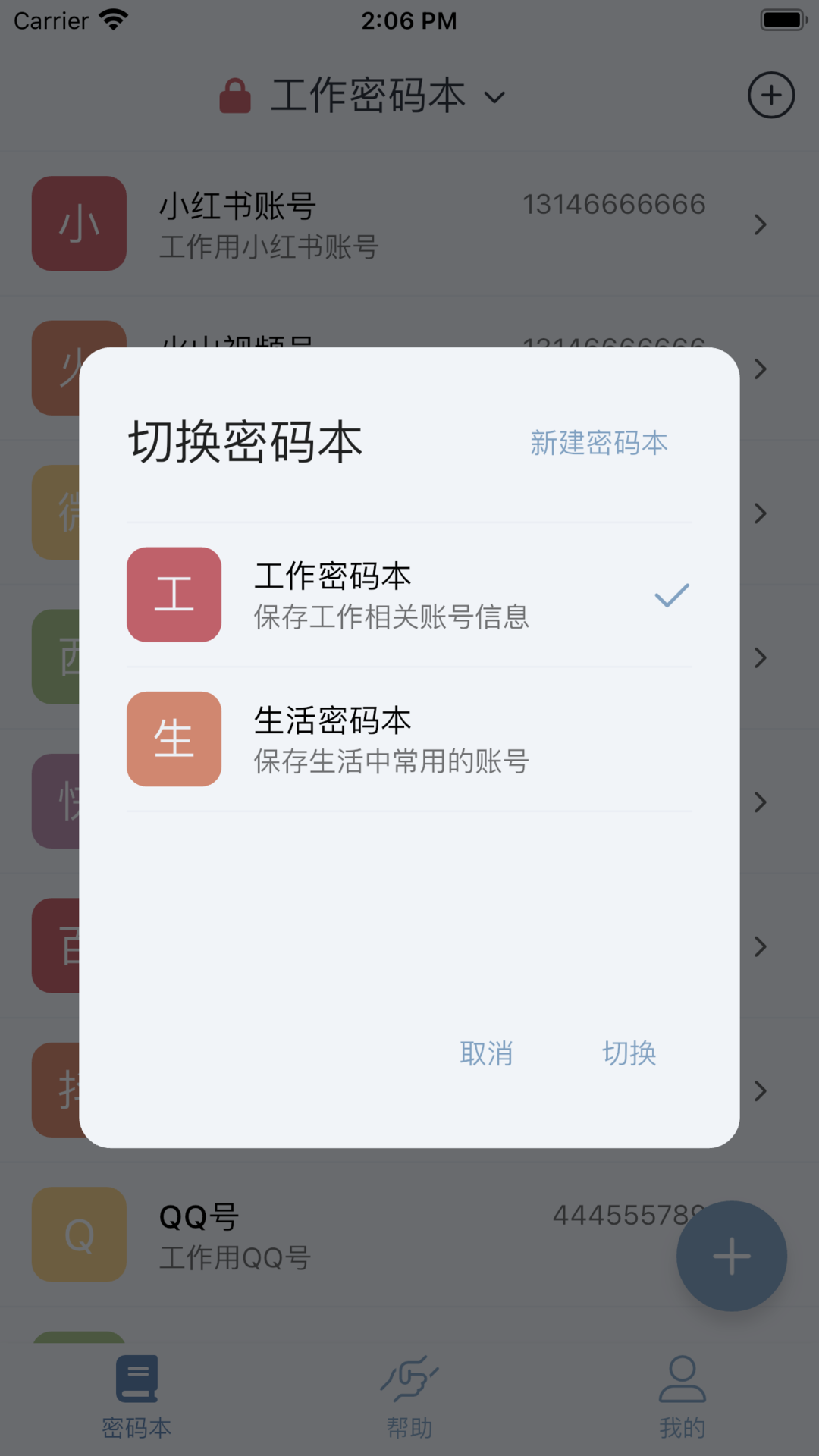Click the checkmark next to 工作密码本
This screenshot has width=819, height=1456.
(672, 595)
